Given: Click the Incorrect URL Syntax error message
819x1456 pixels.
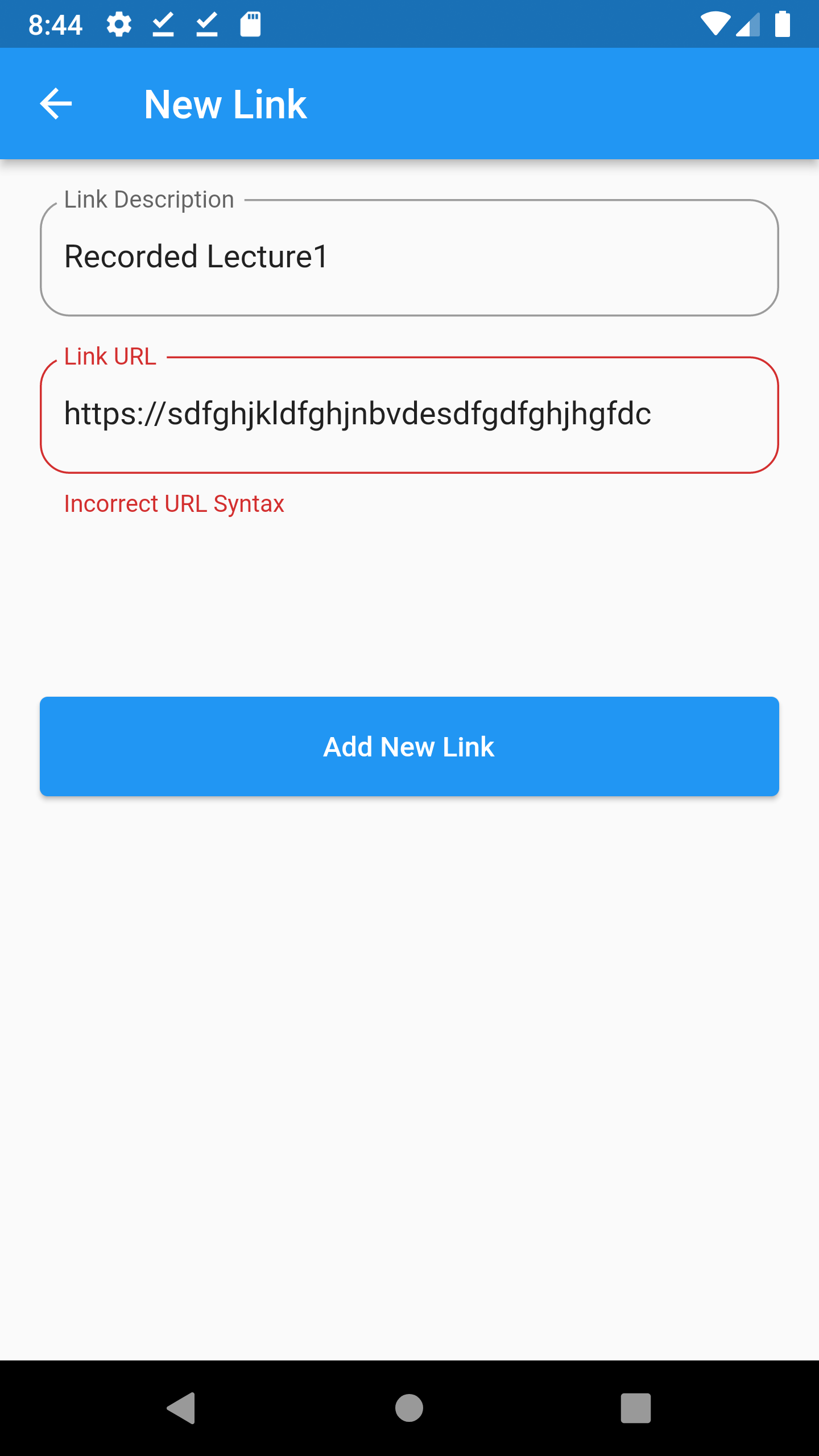Looking at the screenshot, I should tap(174, 503).
